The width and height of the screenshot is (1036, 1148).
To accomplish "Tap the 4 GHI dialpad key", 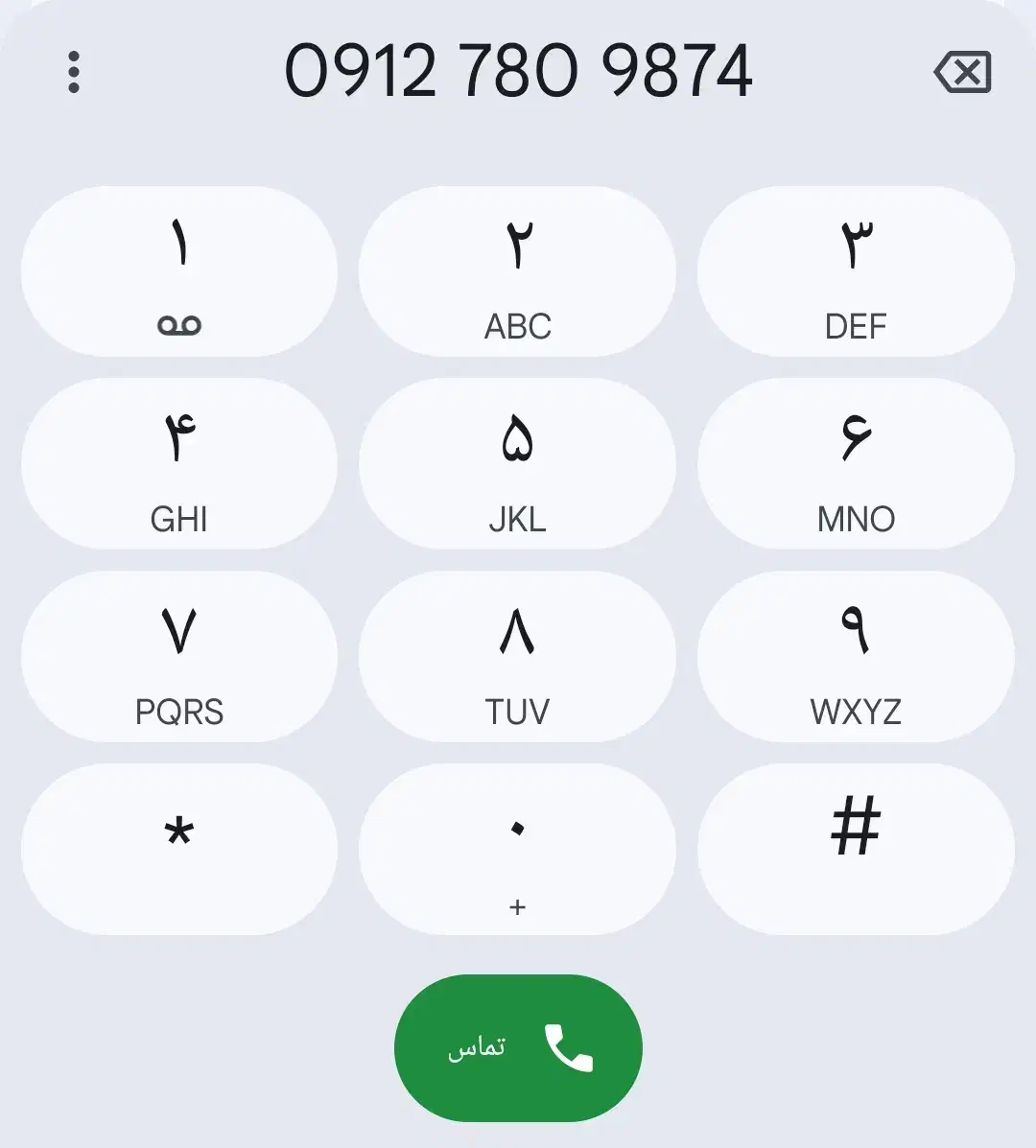I will click(x=178, y=464).
